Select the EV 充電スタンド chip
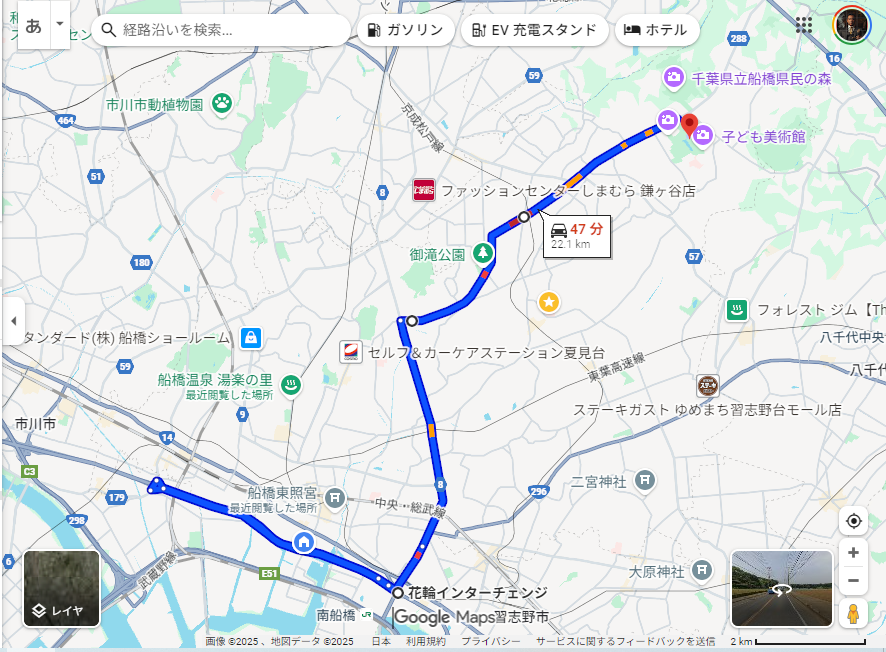This screenshot has width=886, height=652. 534,30
